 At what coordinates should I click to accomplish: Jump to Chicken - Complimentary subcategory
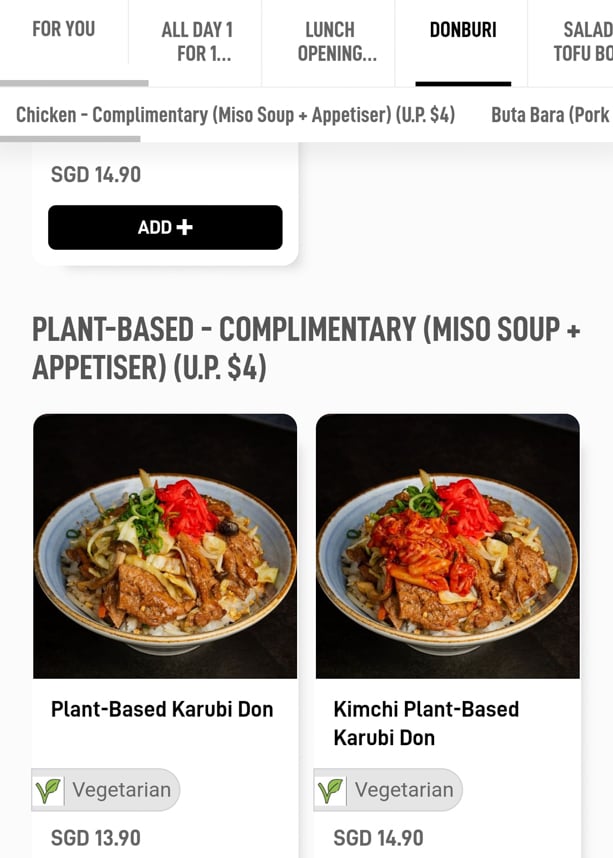235,114
